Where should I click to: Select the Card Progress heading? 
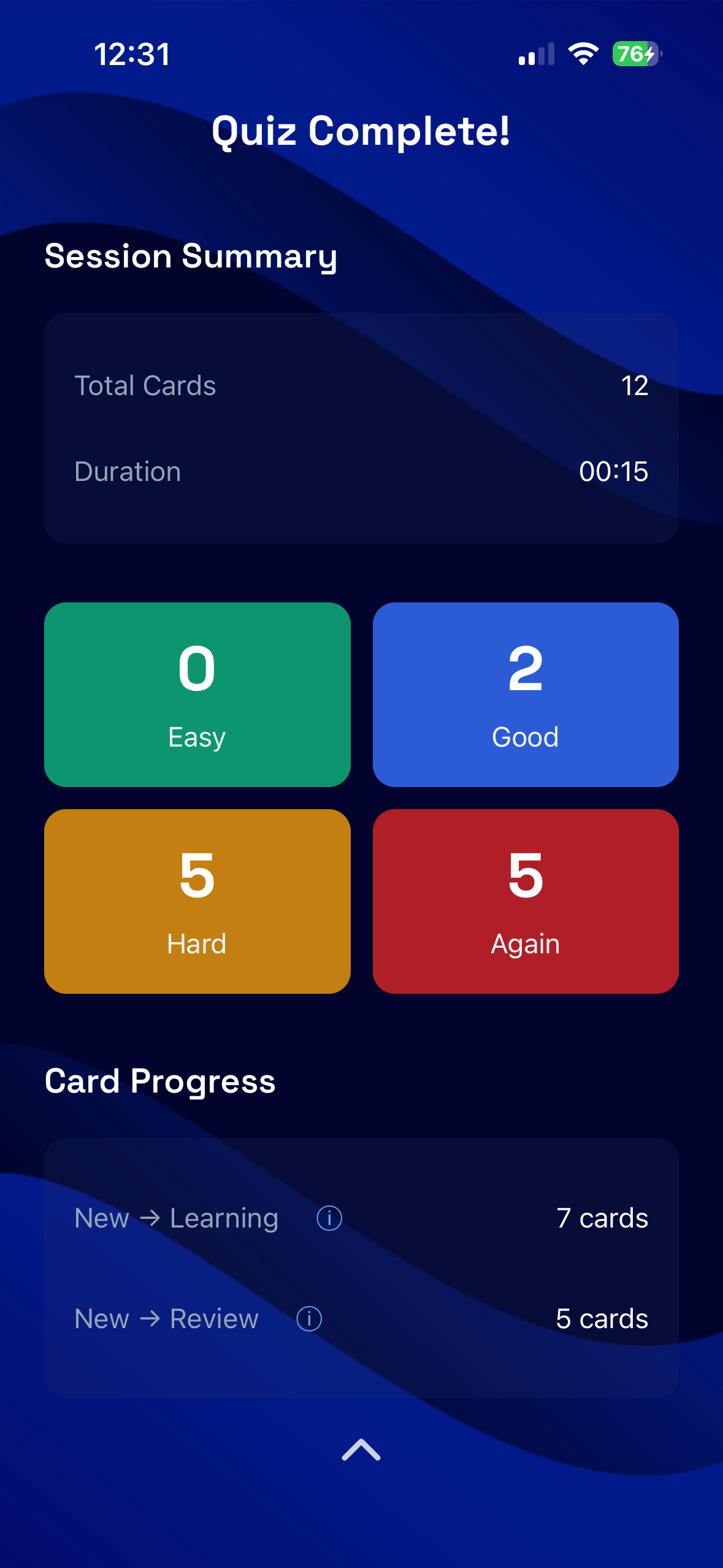pos(161,1081)
